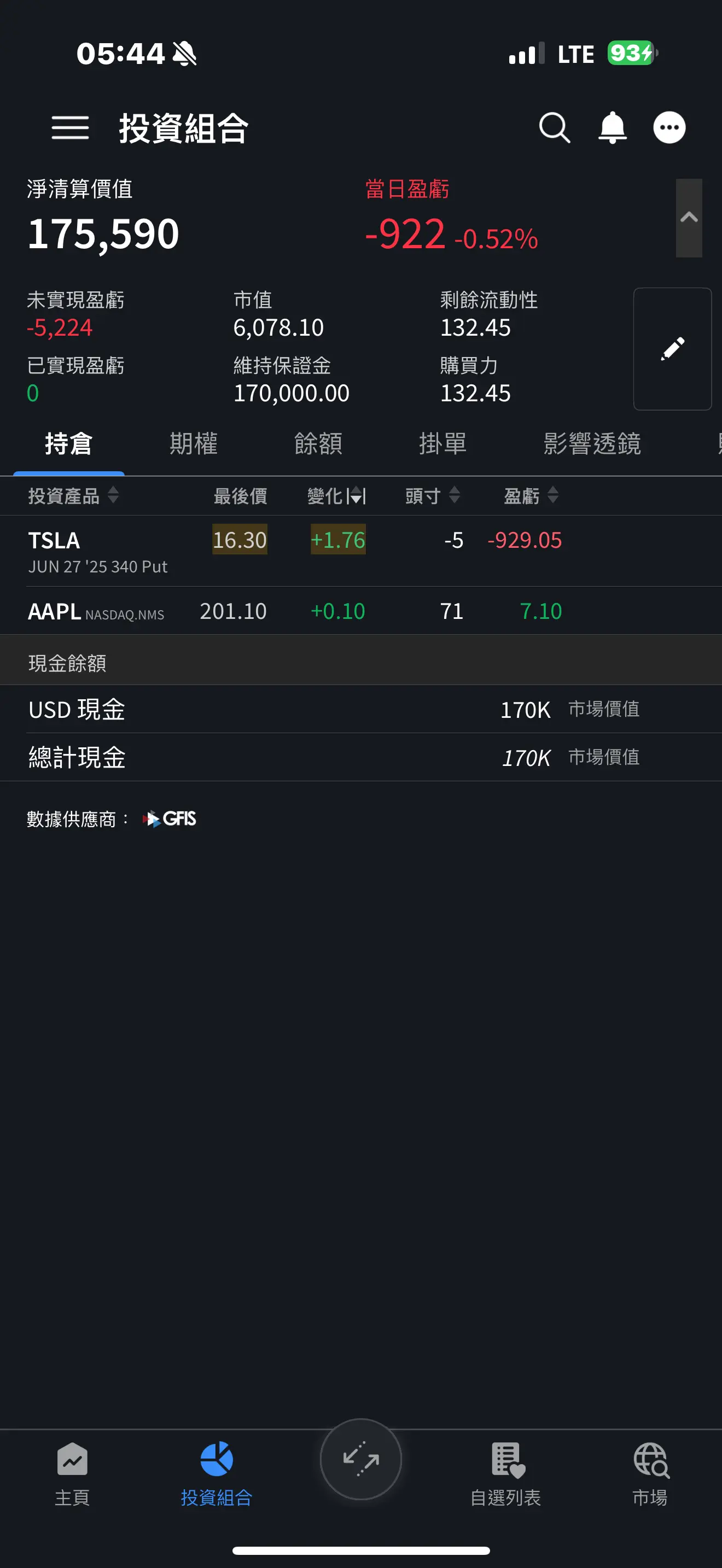Open the hamburger drawer menu
This screenshot has height=1568, width=722.
click(70, 128)
